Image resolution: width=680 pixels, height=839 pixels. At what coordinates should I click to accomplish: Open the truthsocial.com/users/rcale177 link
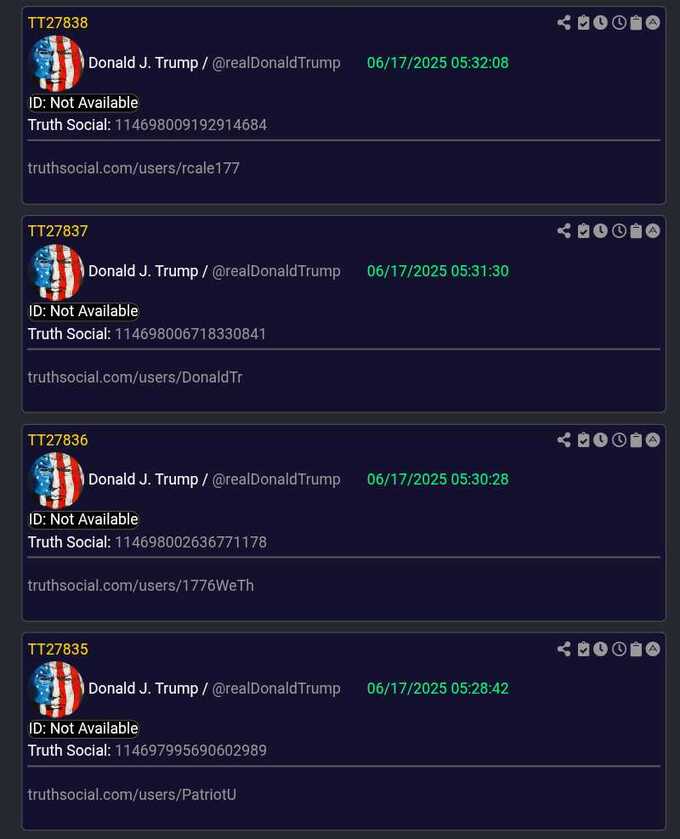pyautogui.click(x=133, y=168)
